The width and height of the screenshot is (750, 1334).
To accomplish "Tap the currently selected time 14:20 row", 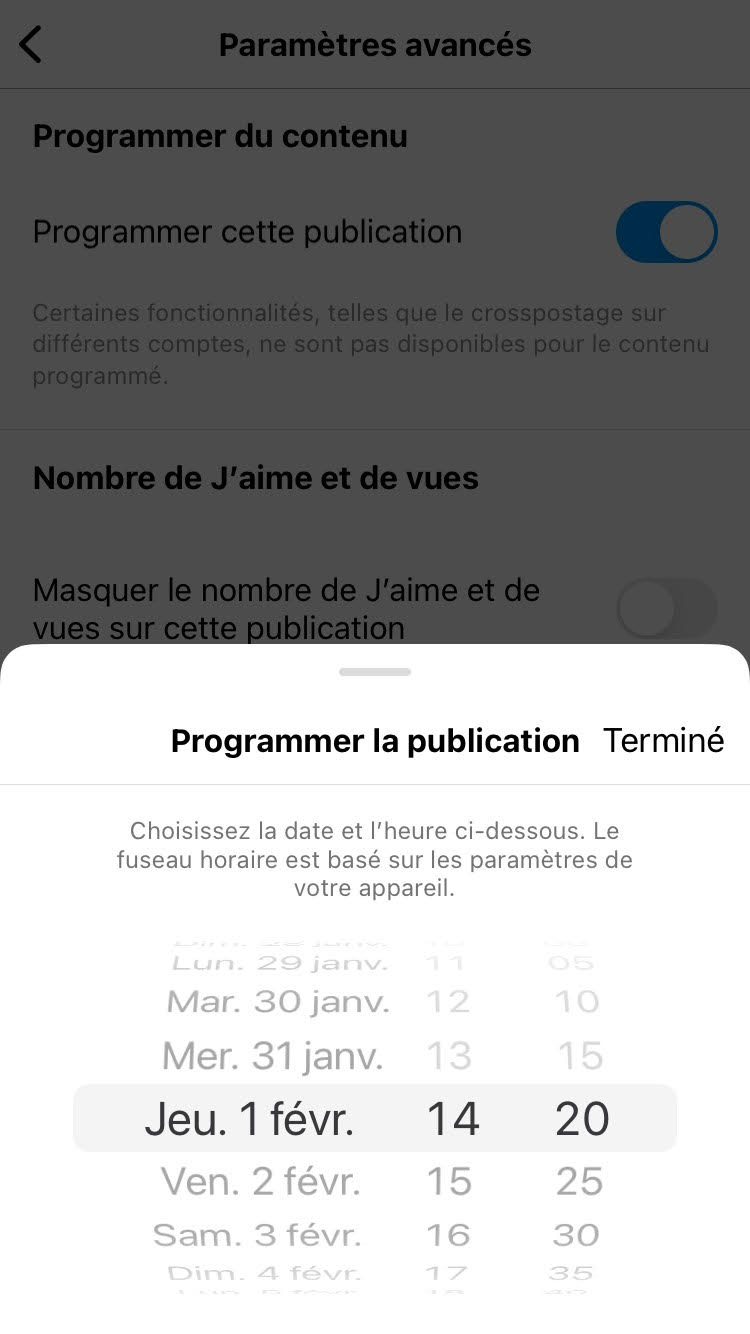I will [375, 1118].
